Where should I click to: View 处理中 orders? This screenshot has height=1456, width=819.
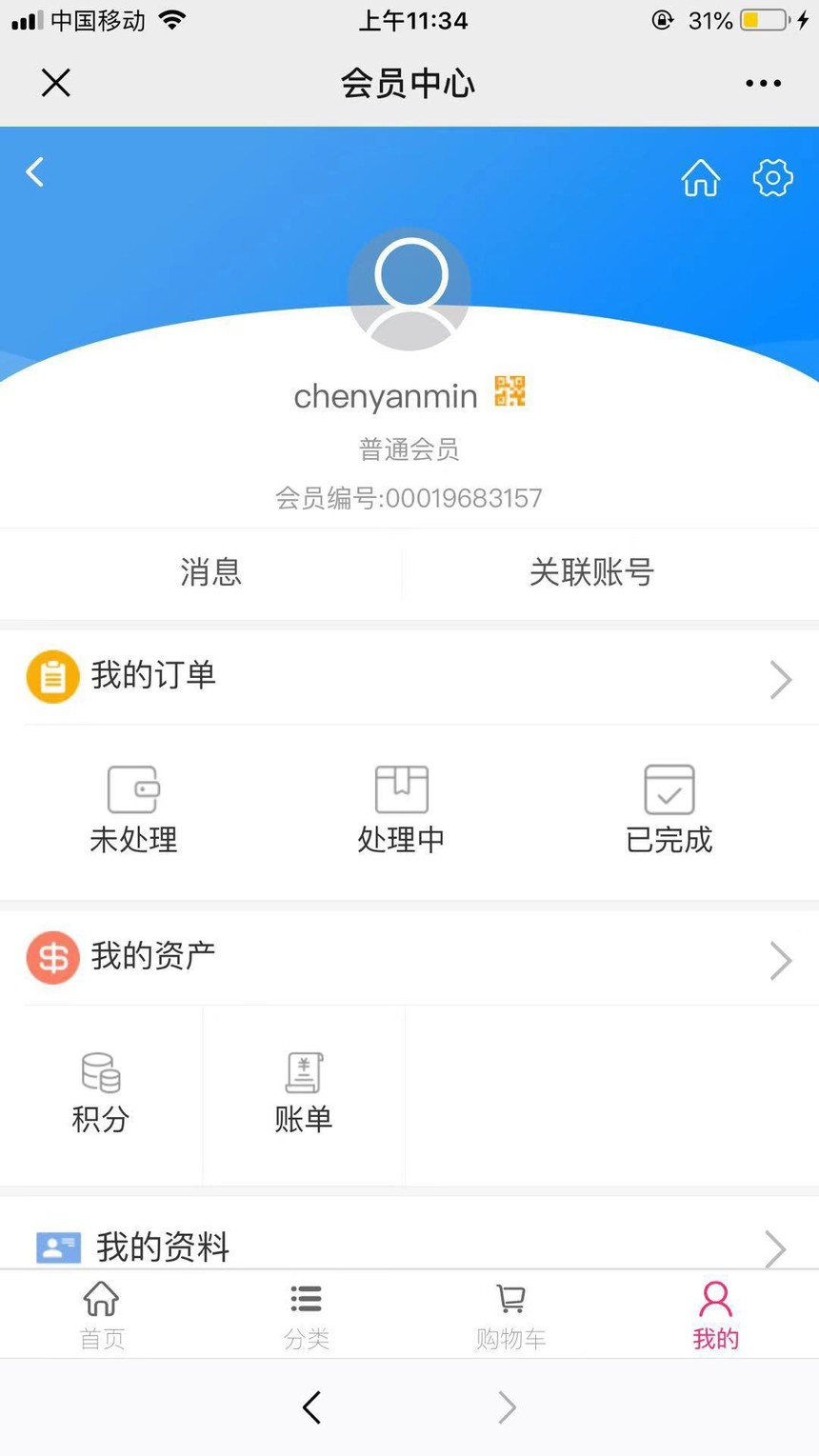point(401,809)
